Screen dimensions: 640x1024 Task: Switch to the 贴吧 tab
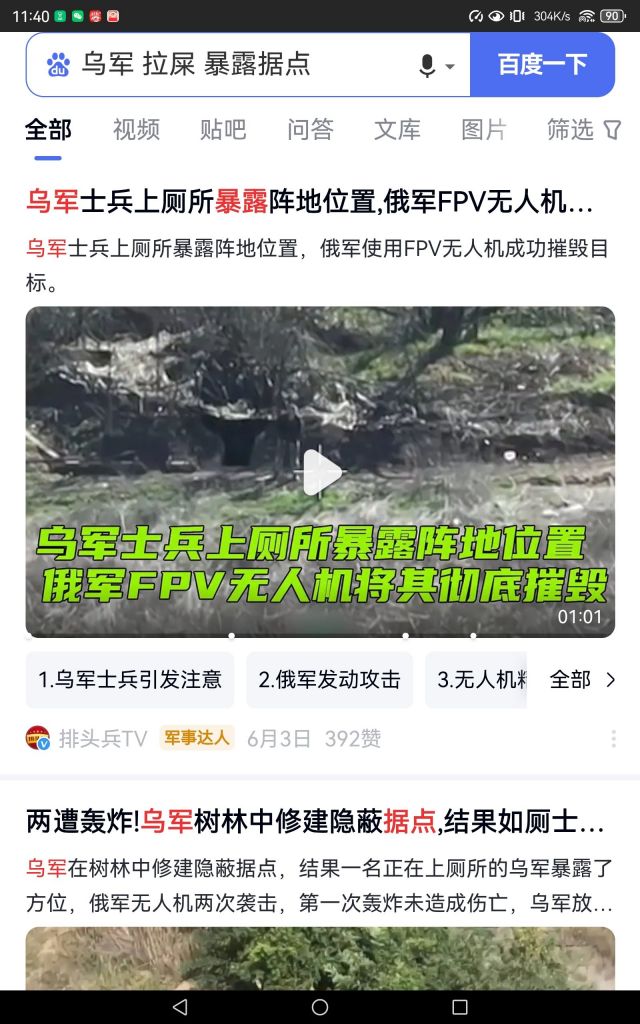pos(223,129)
